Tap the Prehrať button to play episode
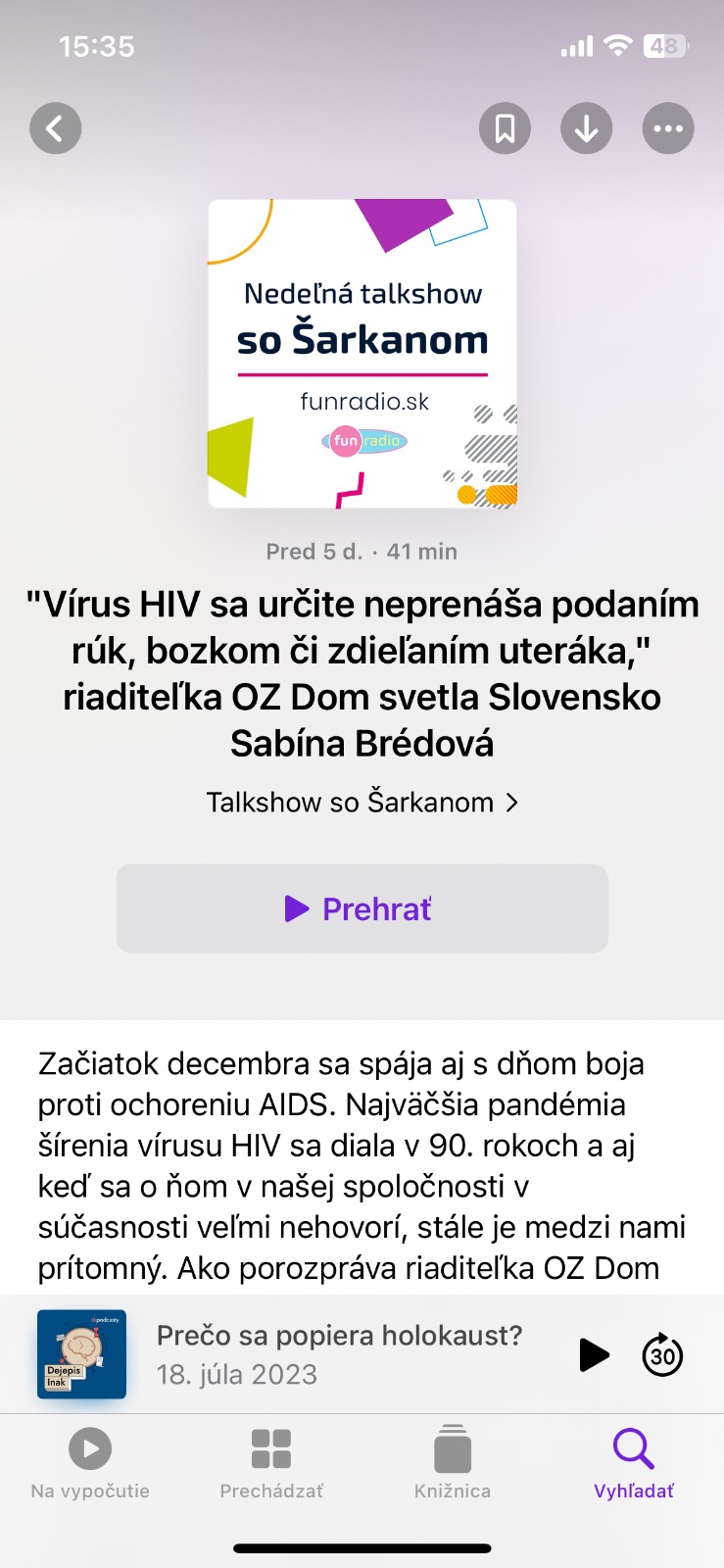 pyautogui.click(x=362, y=908)
